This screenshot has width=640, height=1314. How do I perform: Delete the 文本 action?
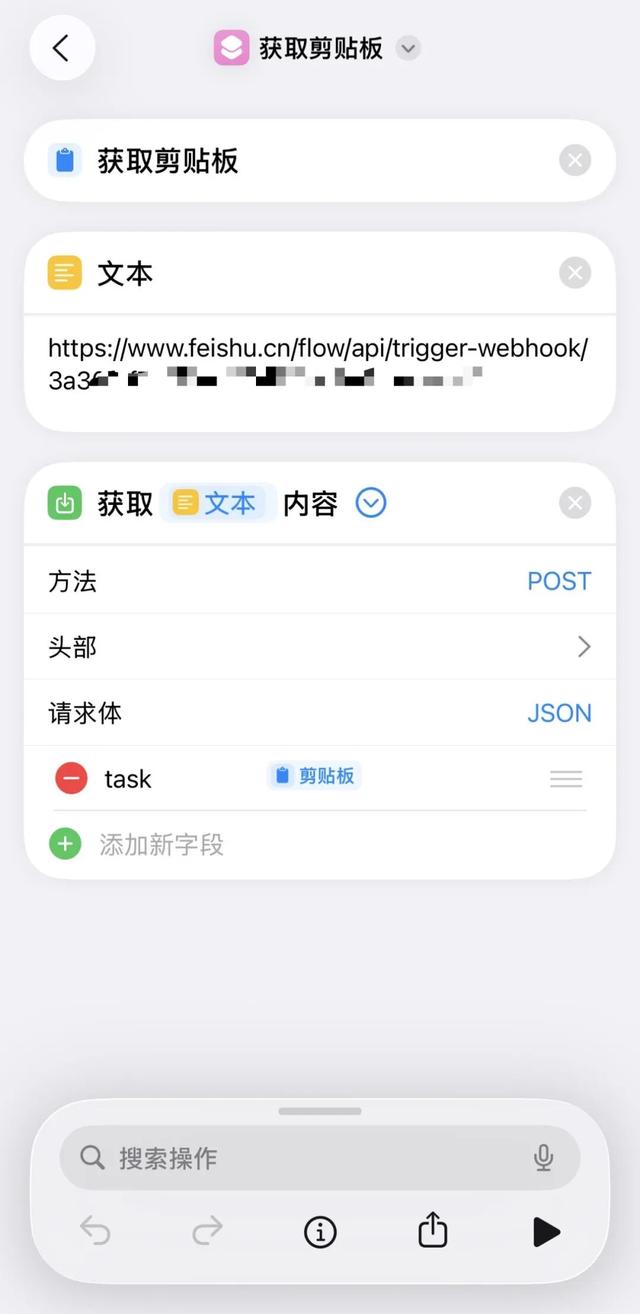pos(574,273)
